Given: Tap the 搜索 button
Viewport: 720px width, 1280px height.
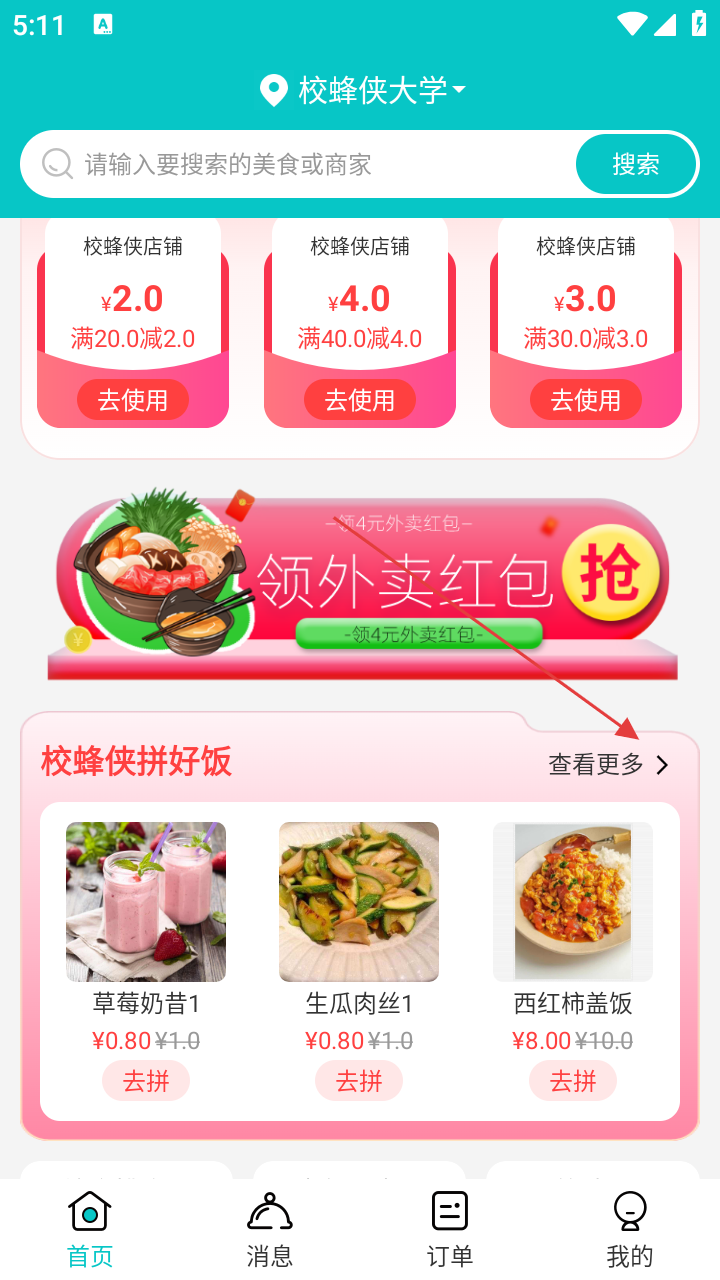Looking at the screenshot, I should (636, 164).
